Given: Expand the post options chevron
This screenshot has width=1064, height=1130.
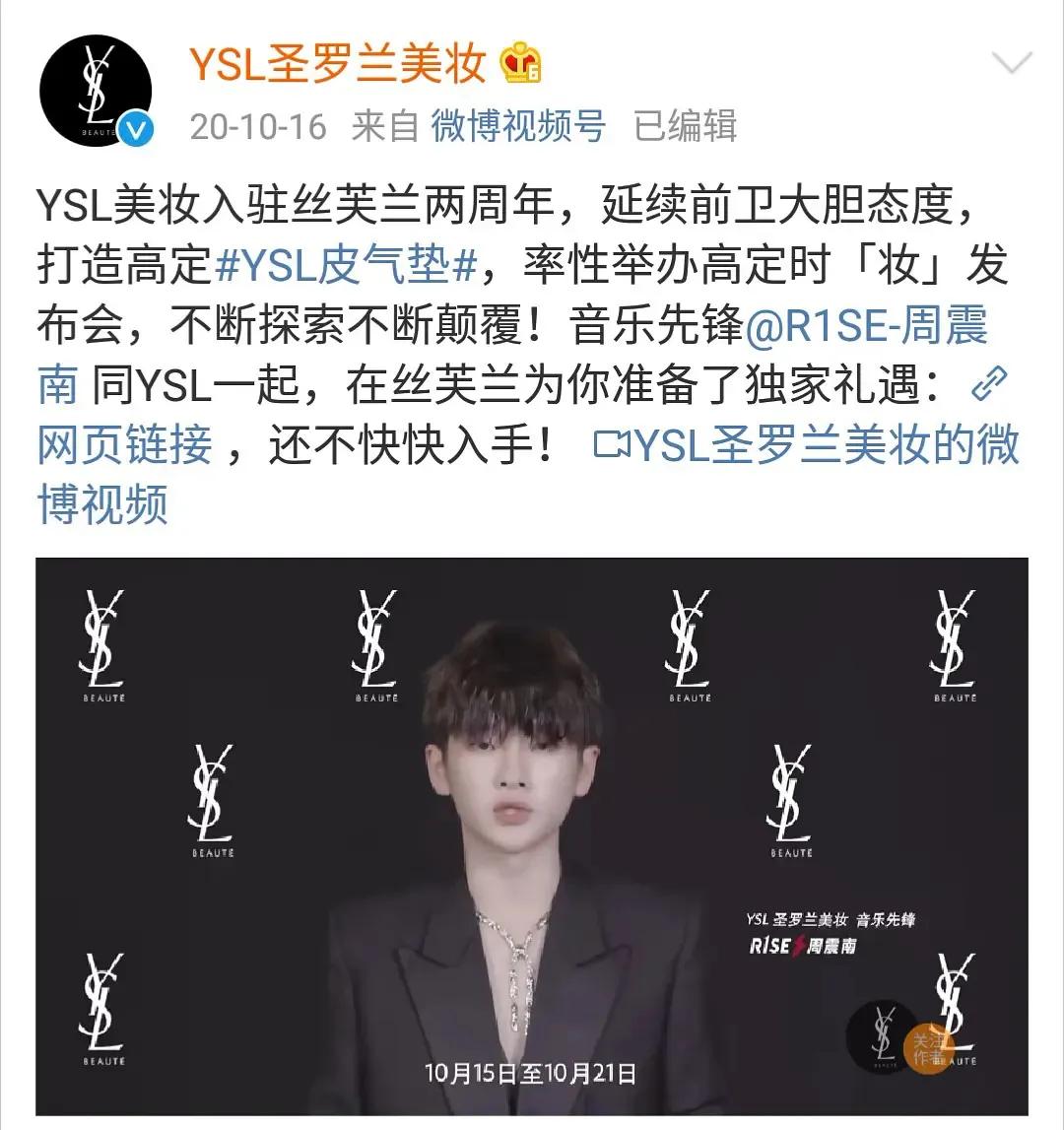Looking at the screenshot, I should (x=1012, y=63).
